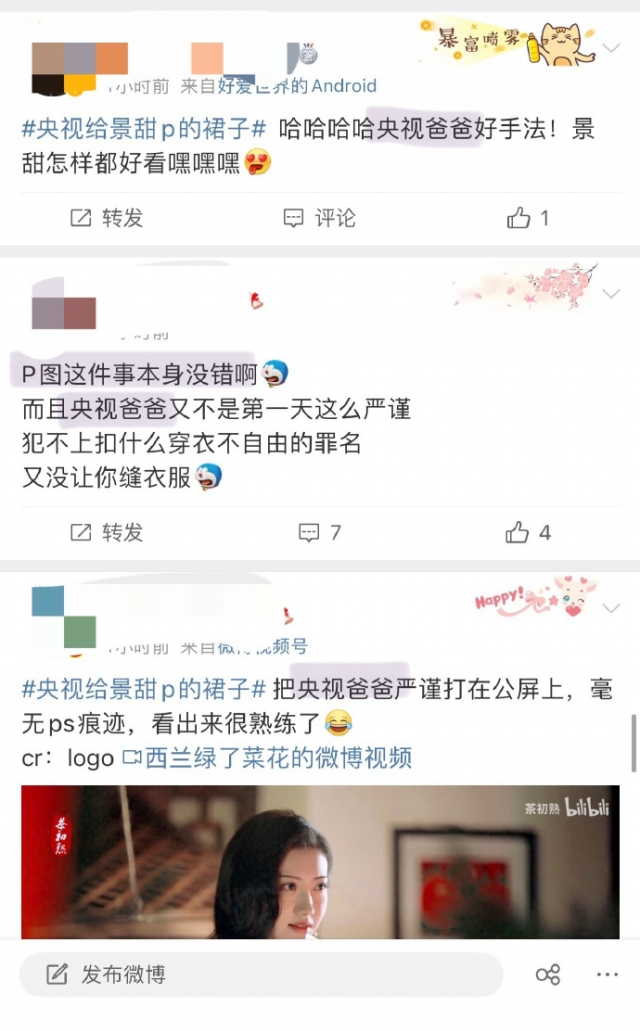Play the video thumbnail in the third post

tap(319, 863)
